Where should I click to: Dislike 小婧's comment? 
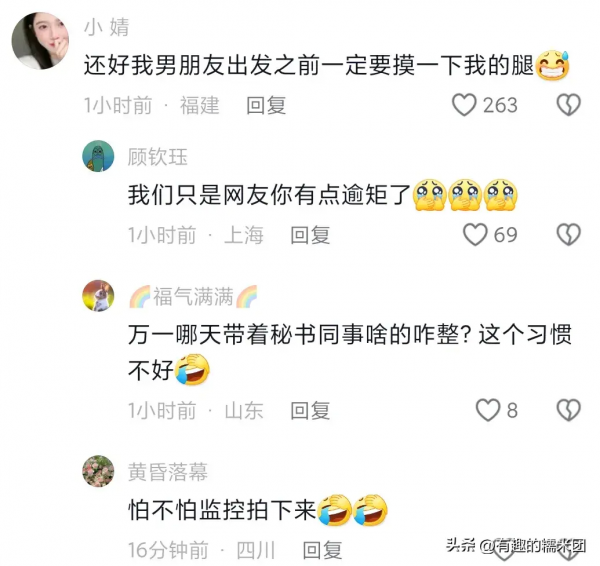click(568, 105)
